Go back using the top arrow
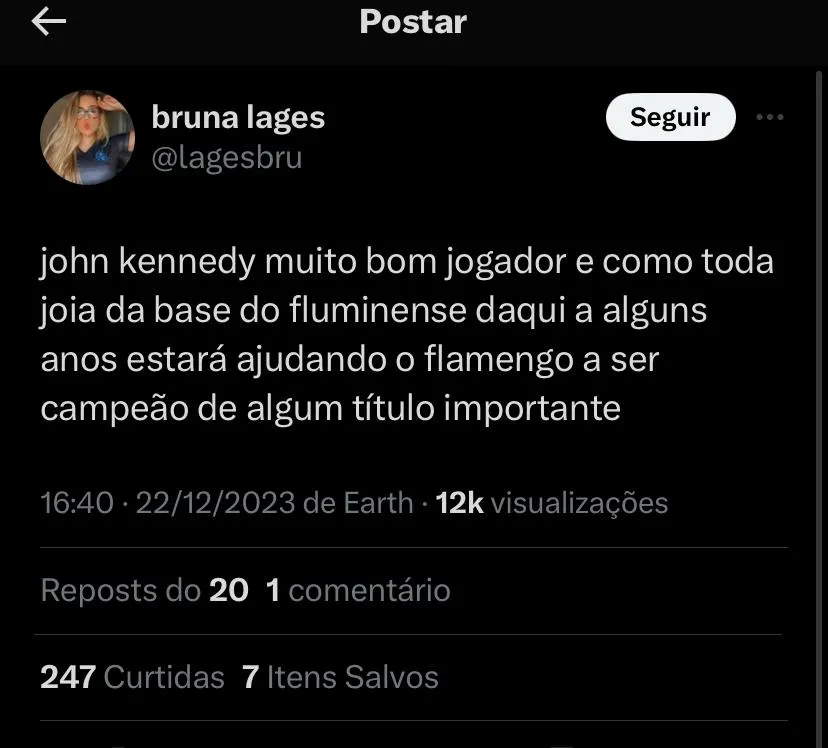The width and height of the screenshot is (828, 748). 48,22
